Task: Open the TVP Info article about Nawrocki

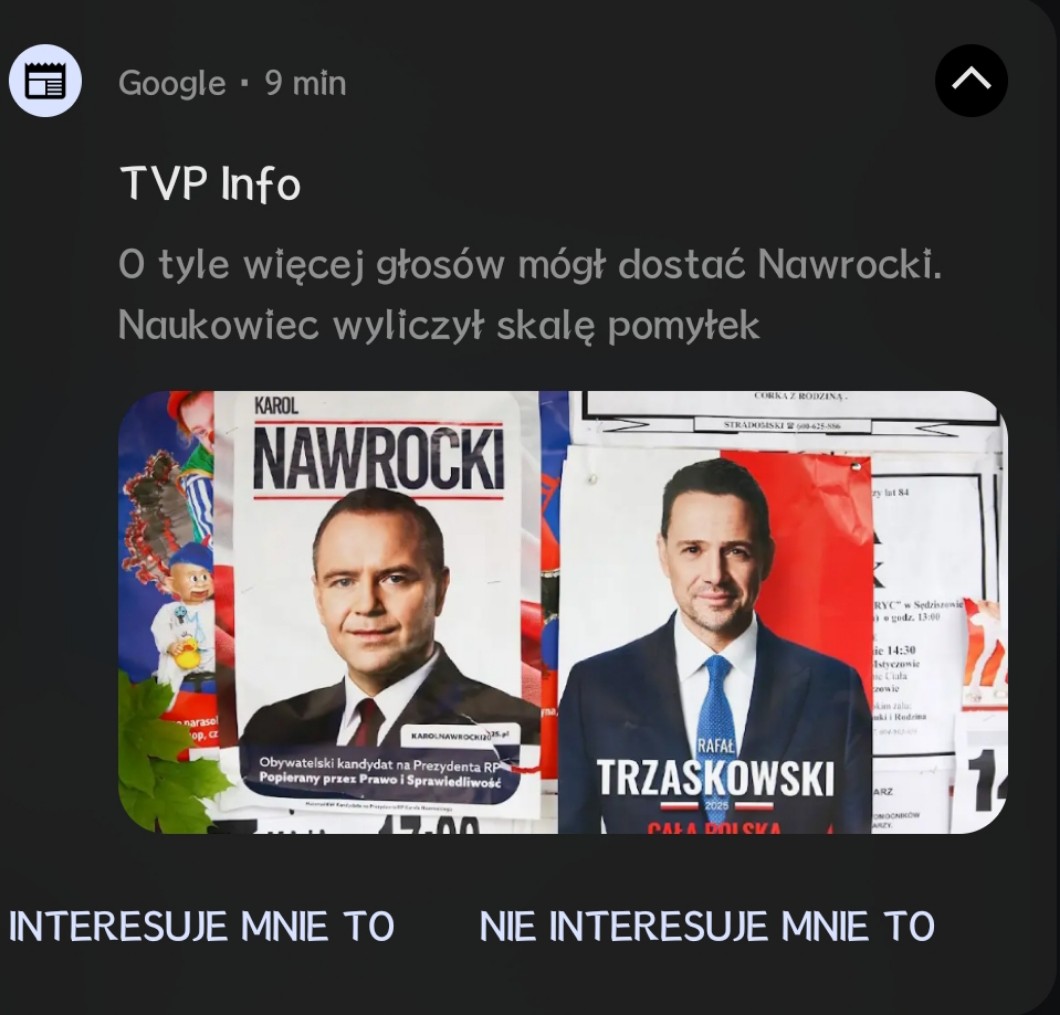Action: (x=530, y=294)
